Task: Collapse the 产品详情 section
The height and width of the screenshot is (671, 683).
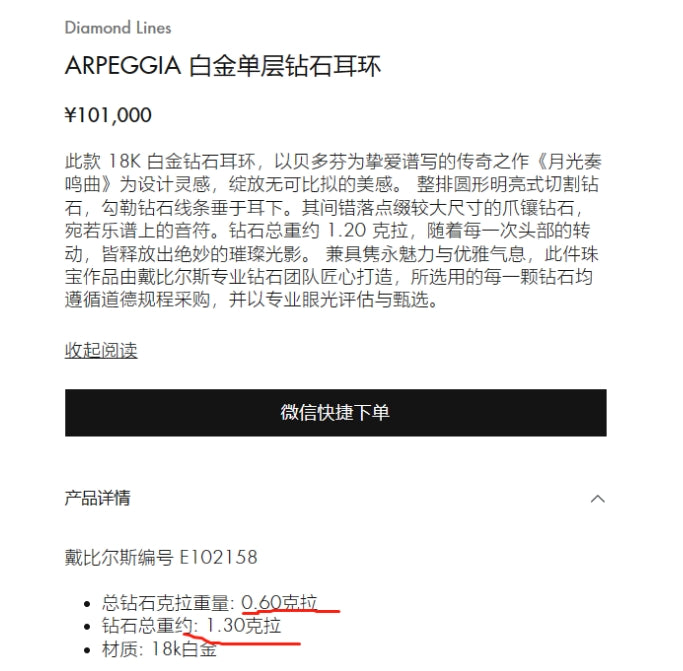Action: [597, 498]
